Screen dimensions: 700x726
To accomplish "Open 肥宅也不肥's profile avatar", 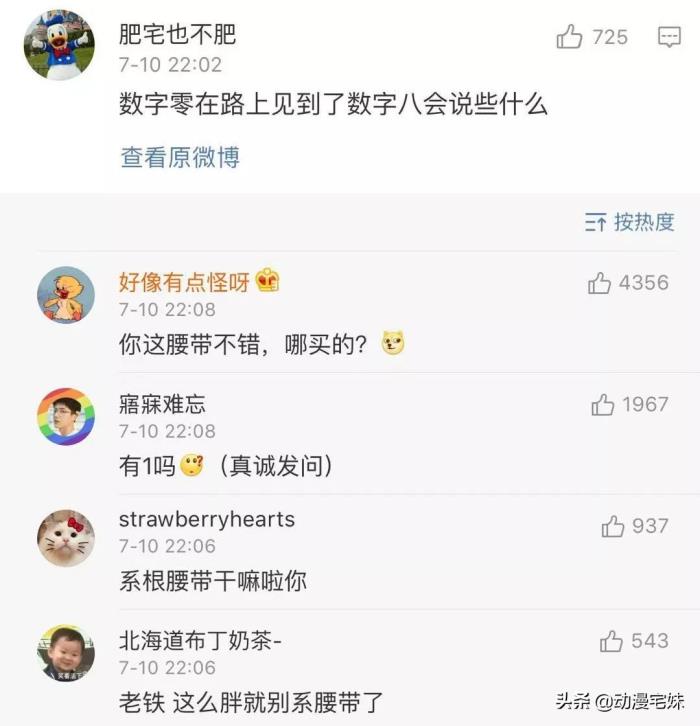I will point(59,45).
